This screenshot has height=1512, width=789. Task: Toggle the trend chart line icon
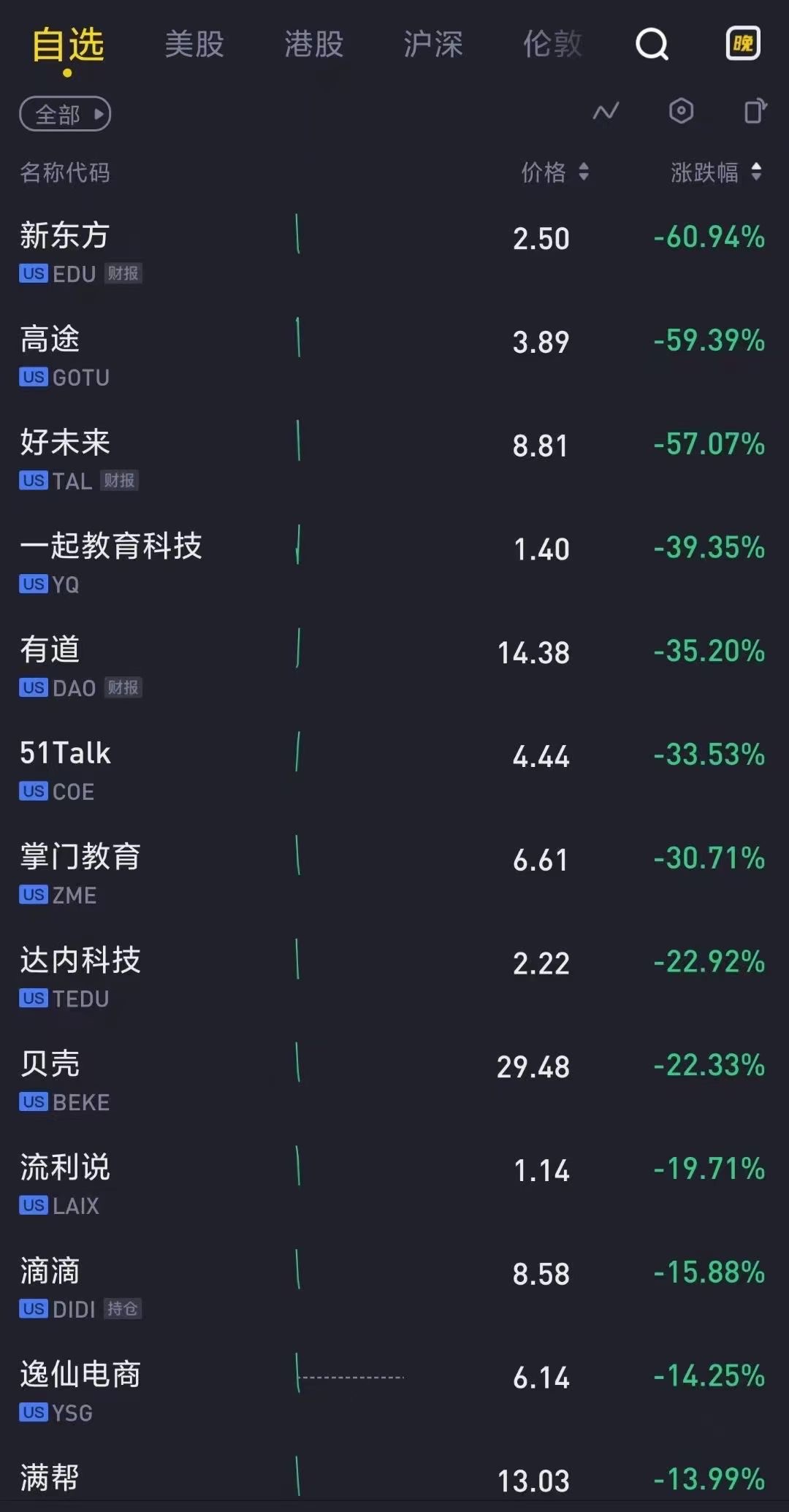pos(606,112)
